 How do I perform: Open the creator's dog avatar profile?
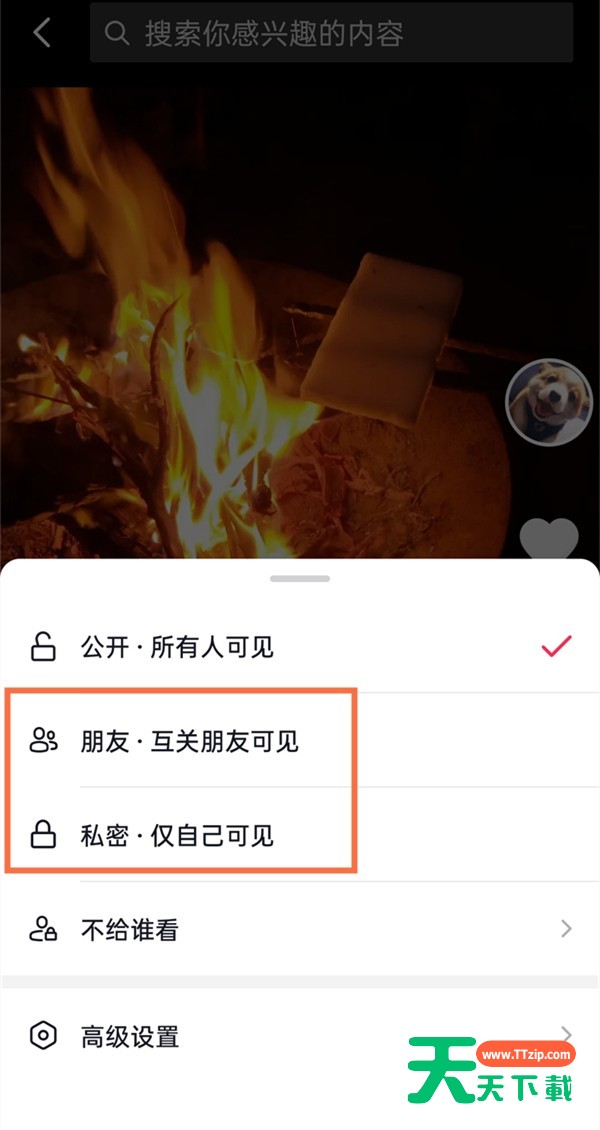click(x=549, y=402)
